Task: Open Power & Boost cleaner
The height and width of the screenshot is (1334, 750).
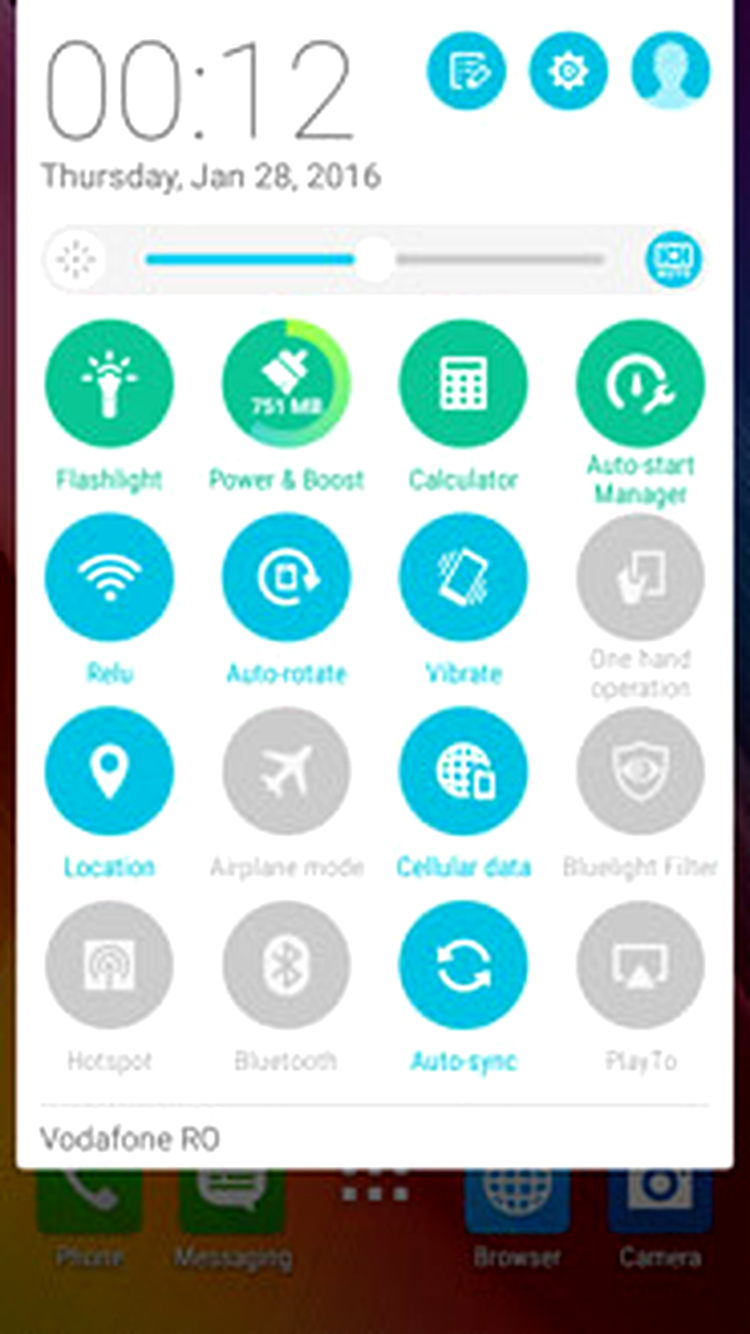Action: pyautogui.click(x=286, y=383)
